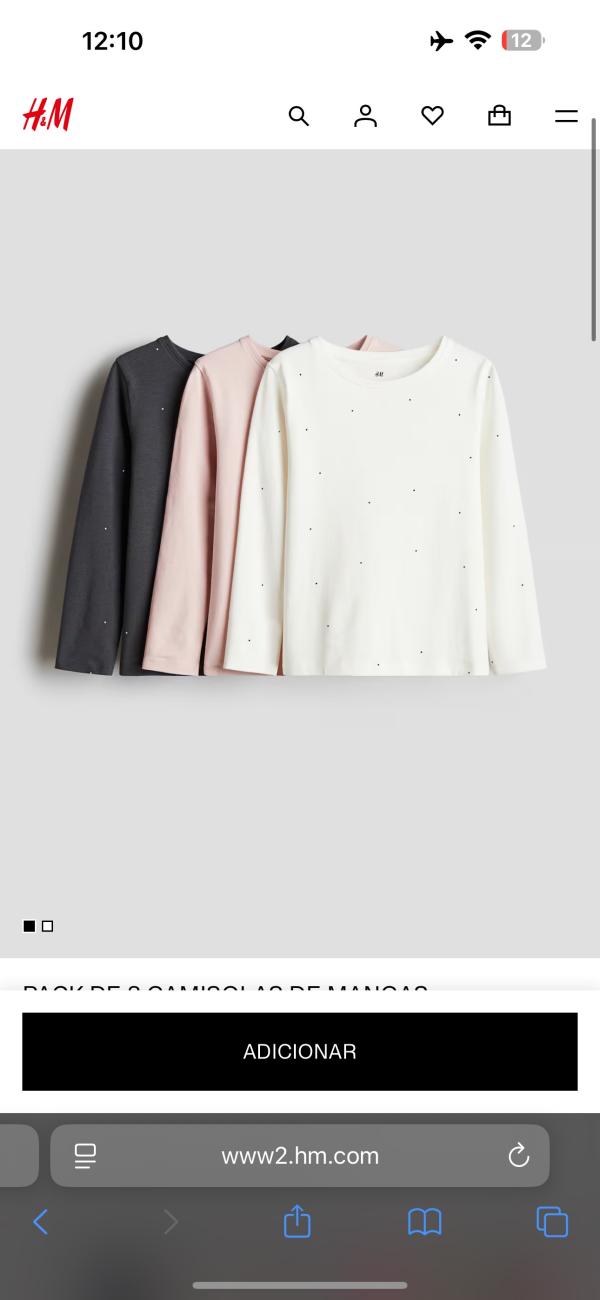Open the H&M home logo

tap(48, 115)
